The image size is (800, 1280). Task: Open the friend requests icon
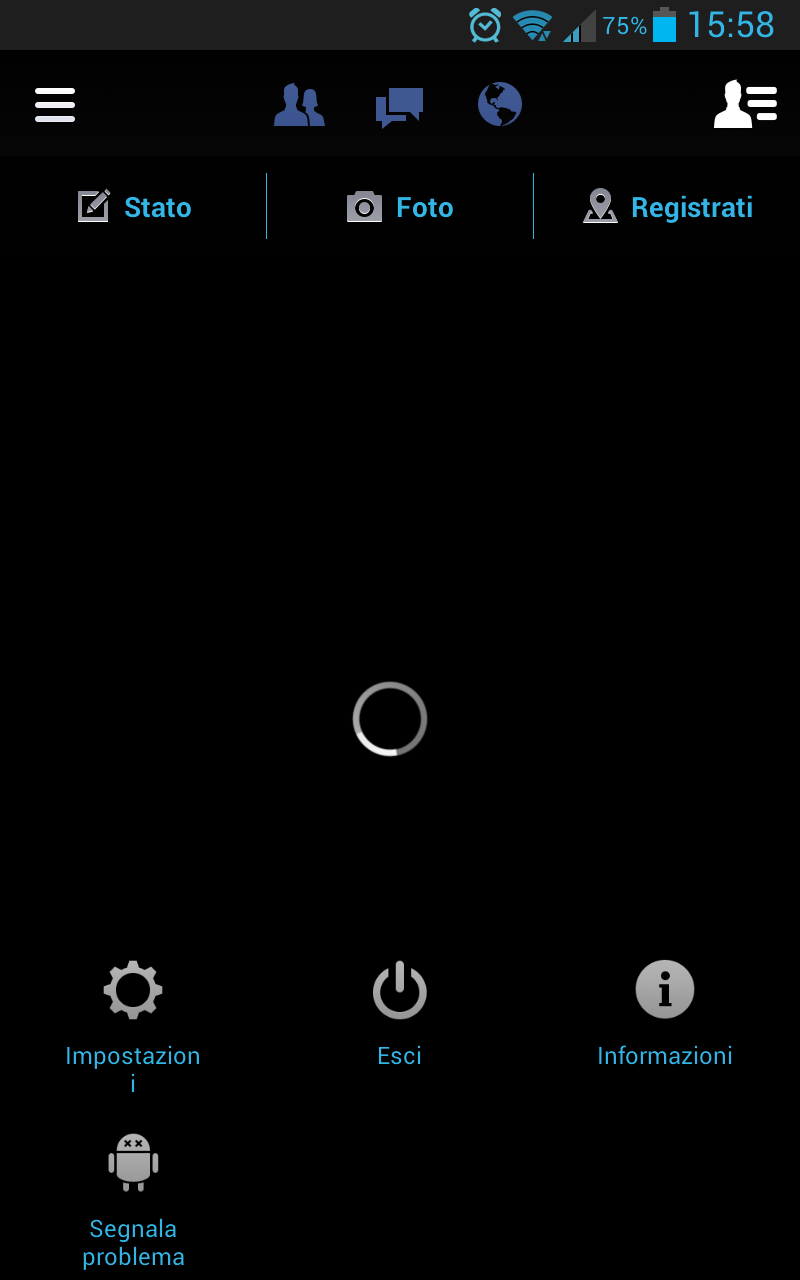[299, 104]
